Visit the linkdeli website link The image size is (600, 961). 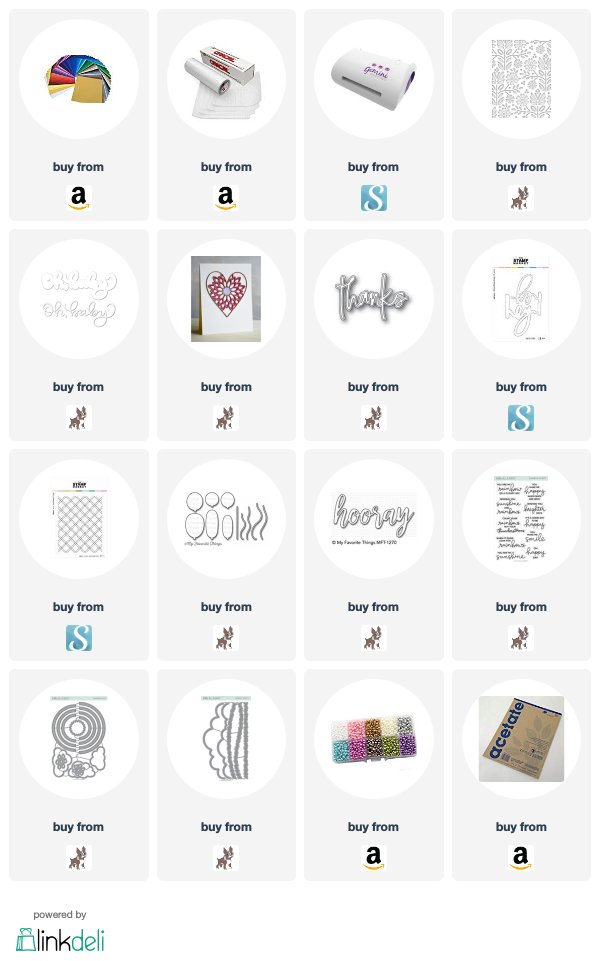[x=60, y=938]
